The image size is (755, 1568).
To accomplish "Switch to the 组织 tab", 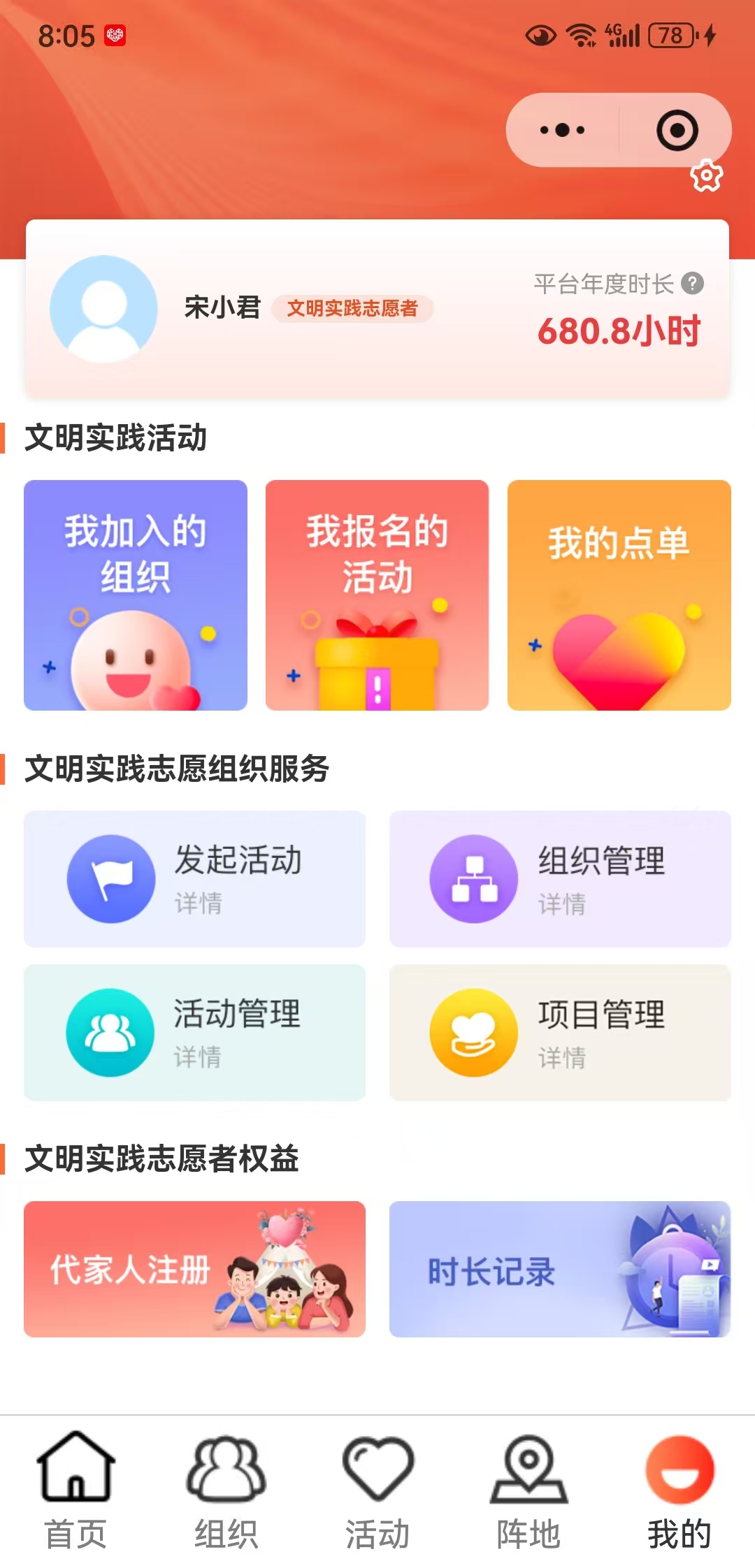I will (x=226, y=1490).
